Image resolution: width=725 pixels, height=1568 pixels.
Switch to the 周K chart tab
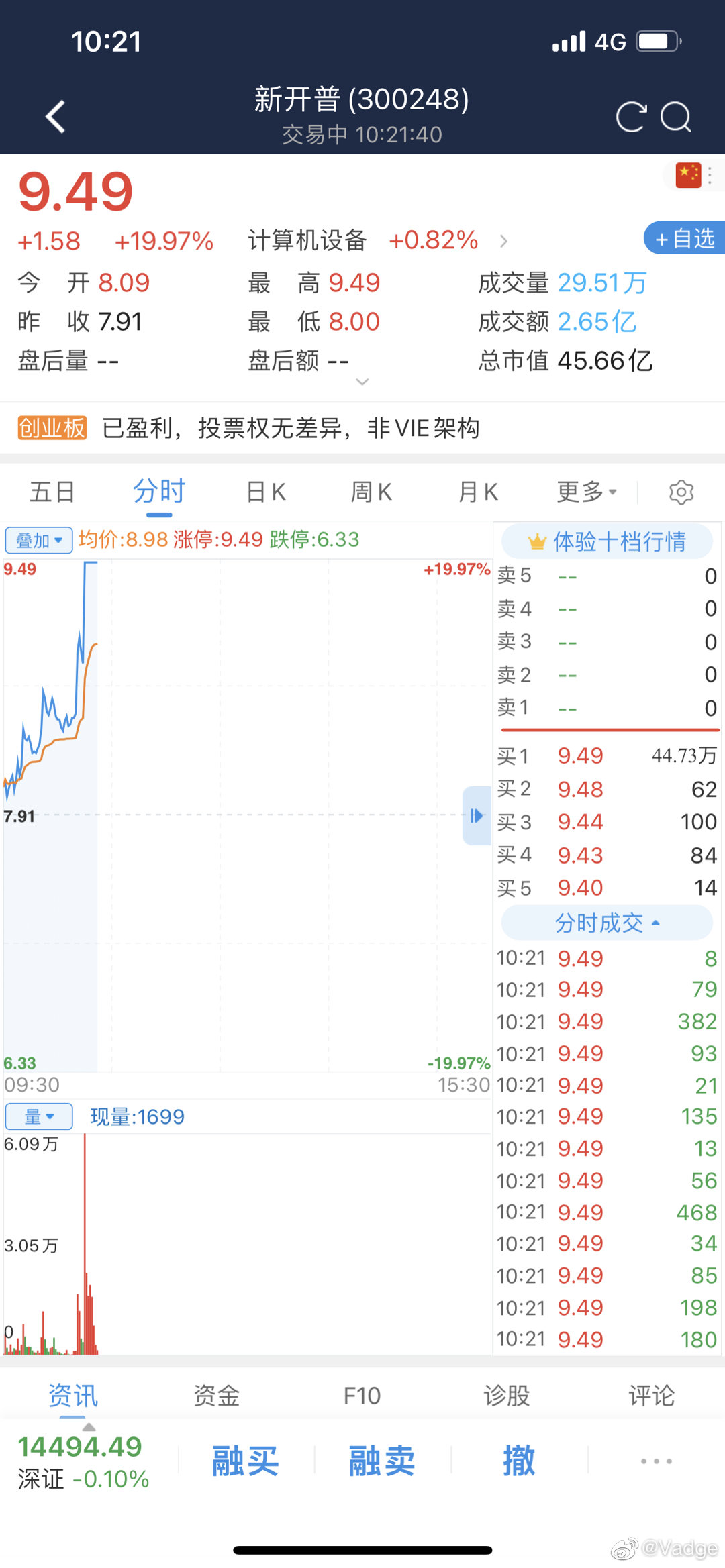pos(371,492)
